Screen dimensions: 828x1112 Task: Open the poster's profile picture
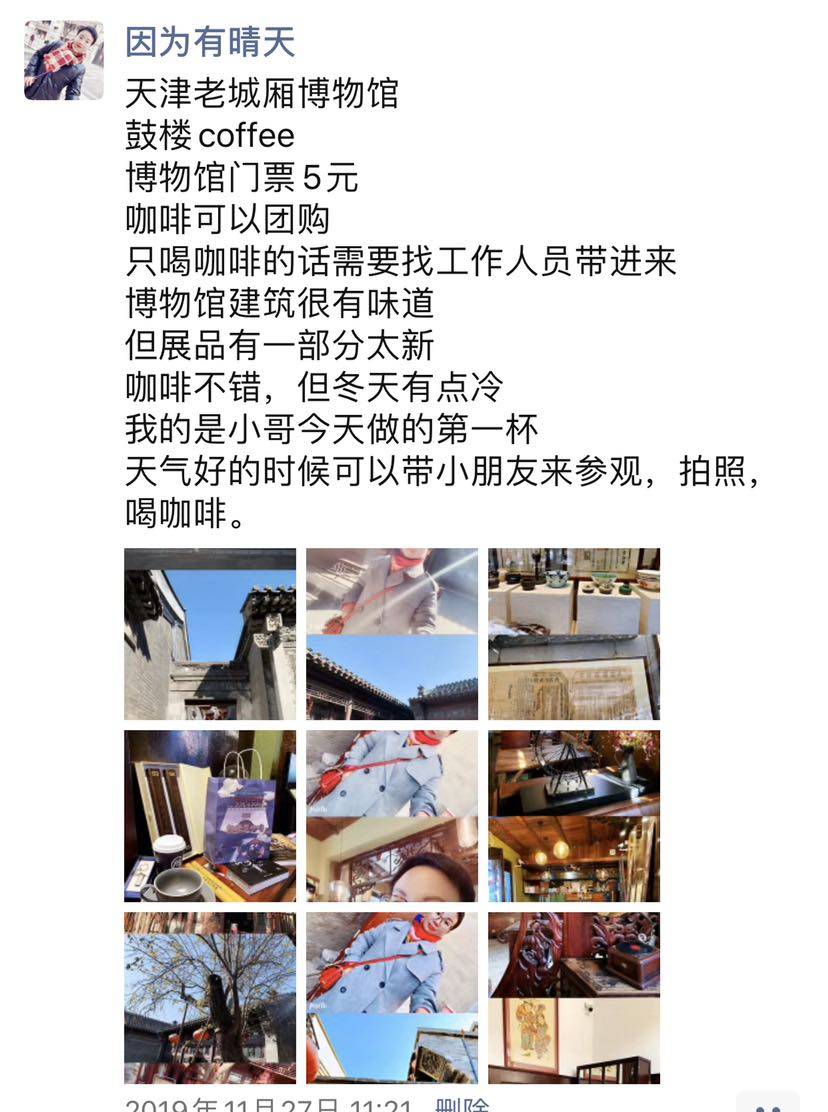point(64,61)
